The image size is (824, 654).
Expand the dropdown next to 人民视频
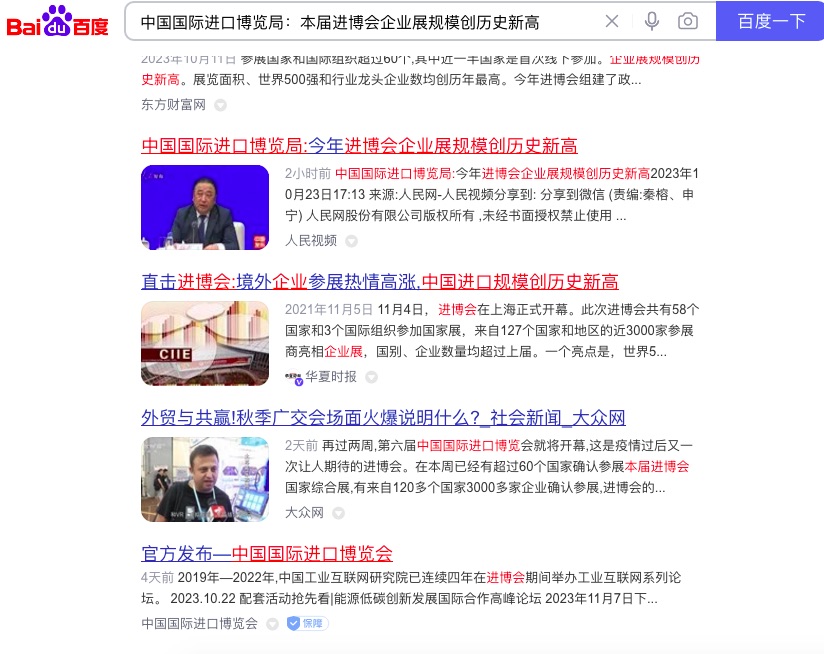(x=351, y=241)
